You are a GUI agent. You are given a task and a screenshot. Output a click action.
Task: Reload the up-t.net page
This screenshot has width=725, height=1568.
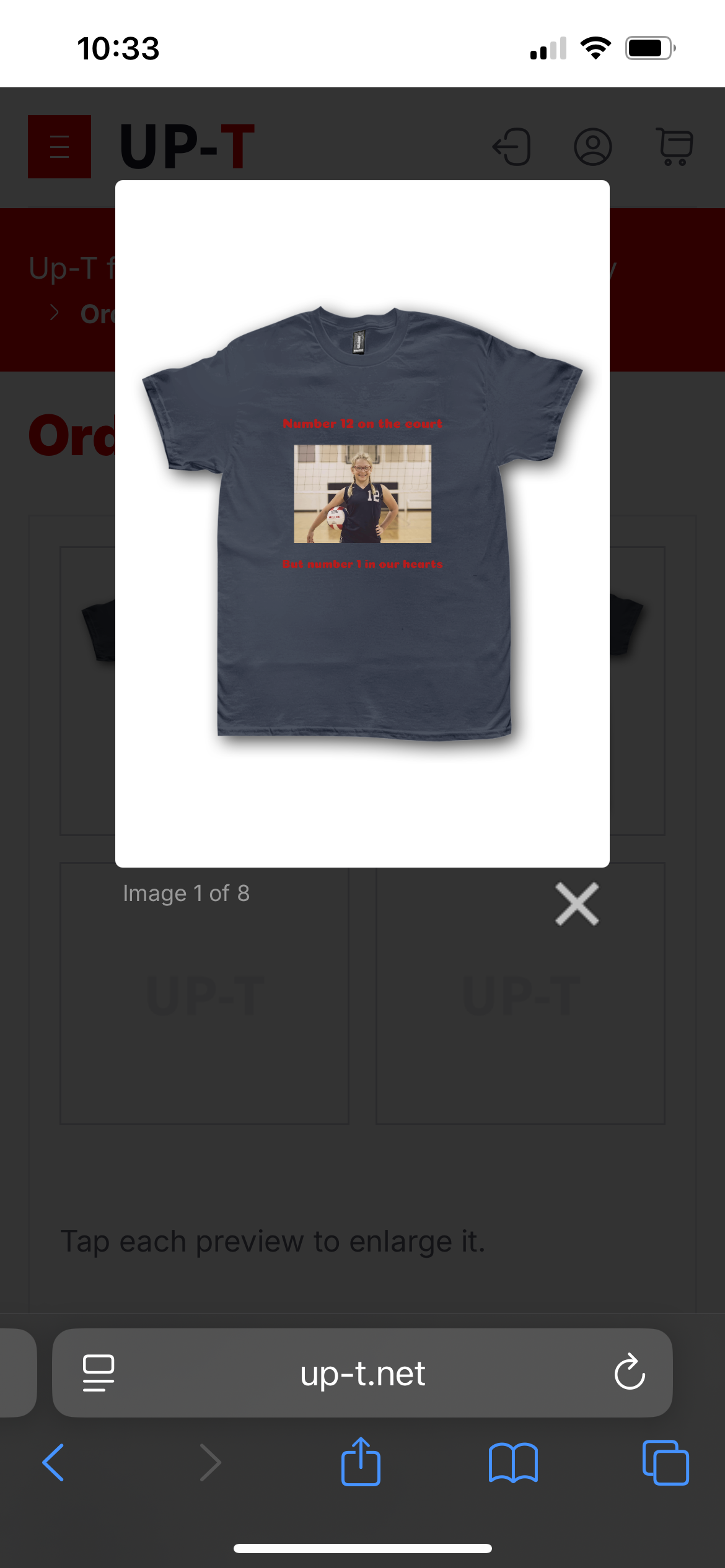point(630,1372)
